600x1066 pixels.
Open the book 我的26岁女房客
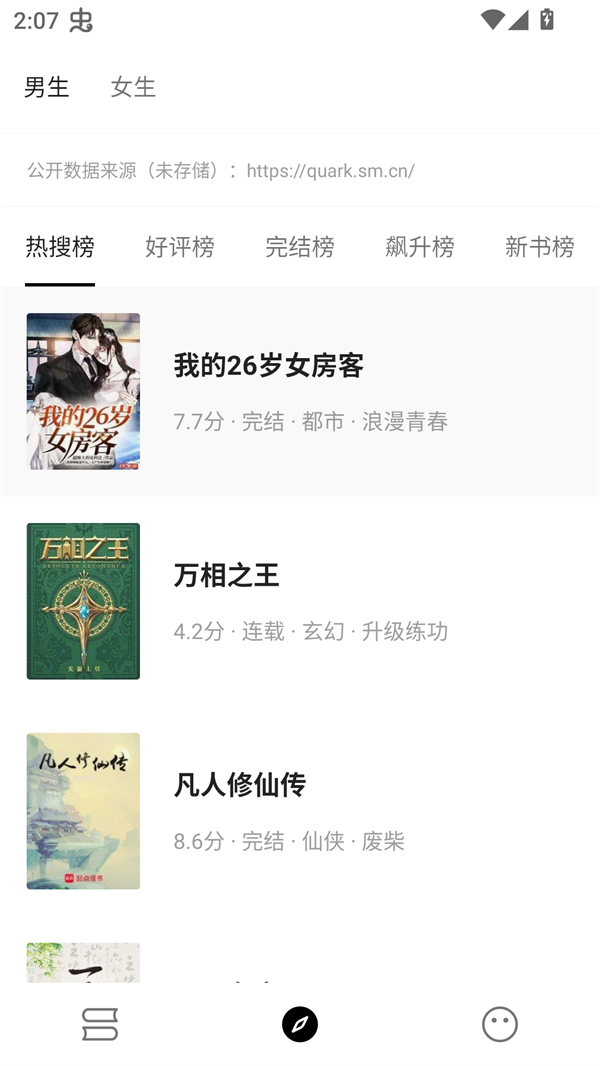tap(300, 391)
